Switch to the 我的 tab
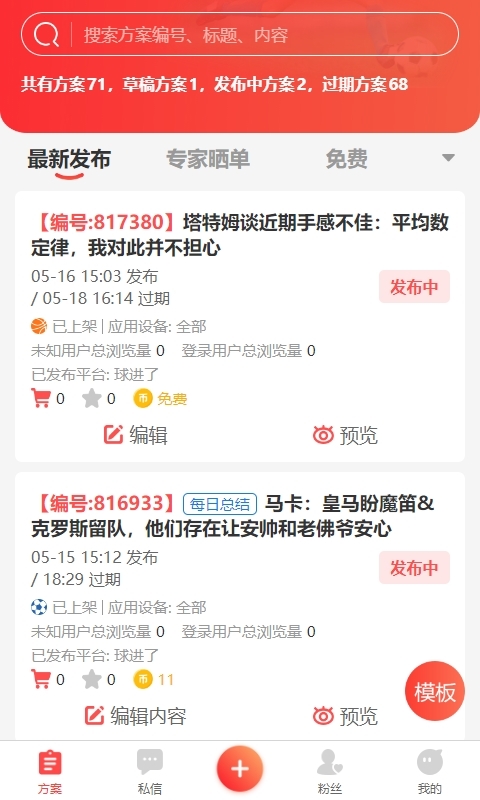Image resolution: width=480 pixels, height=800 pixels. [x=430, y=771]
